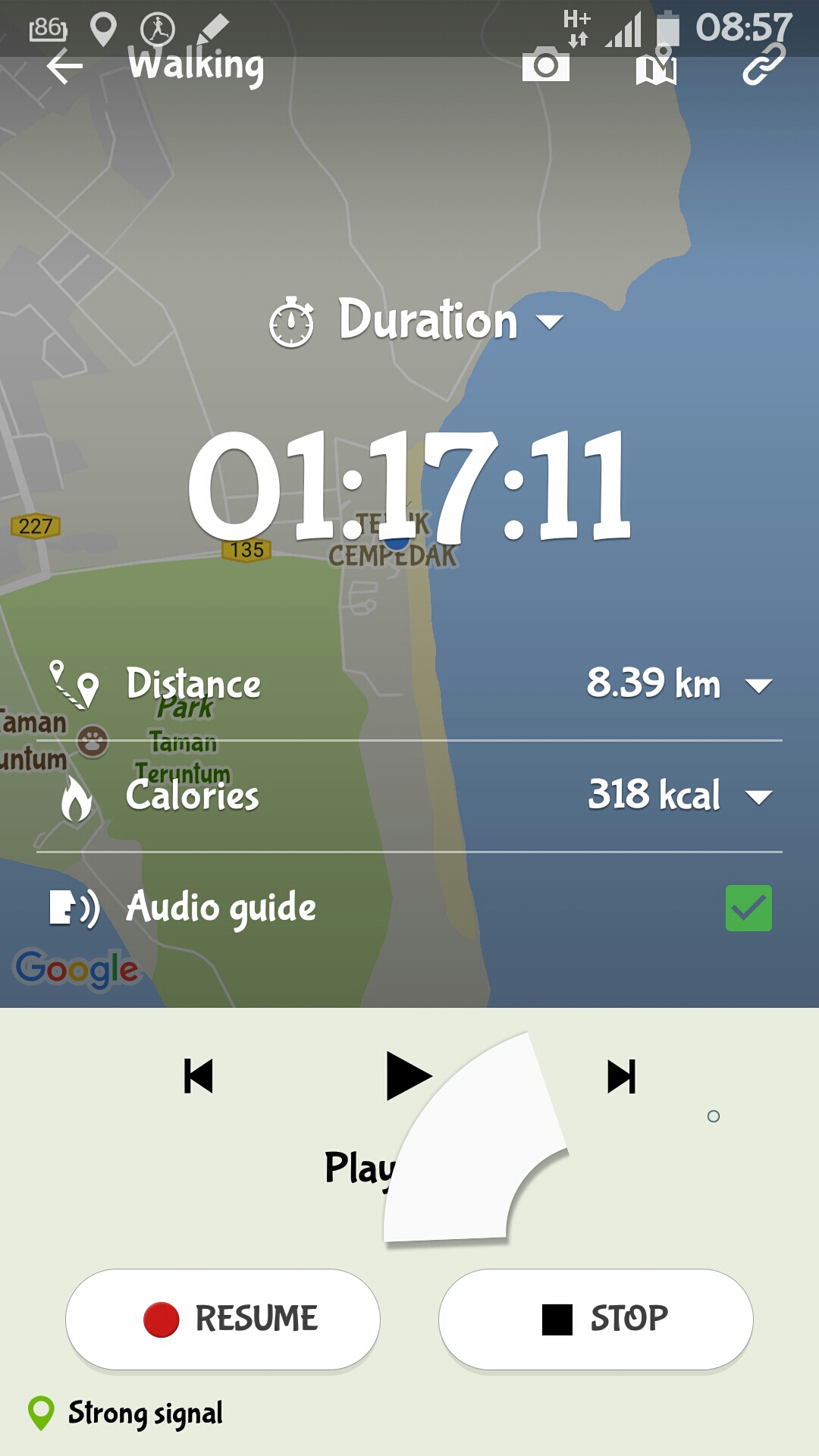819x1456 pixels.
Task: Expand the Duration metric dropdown
Action: click(x=549, y=322)
